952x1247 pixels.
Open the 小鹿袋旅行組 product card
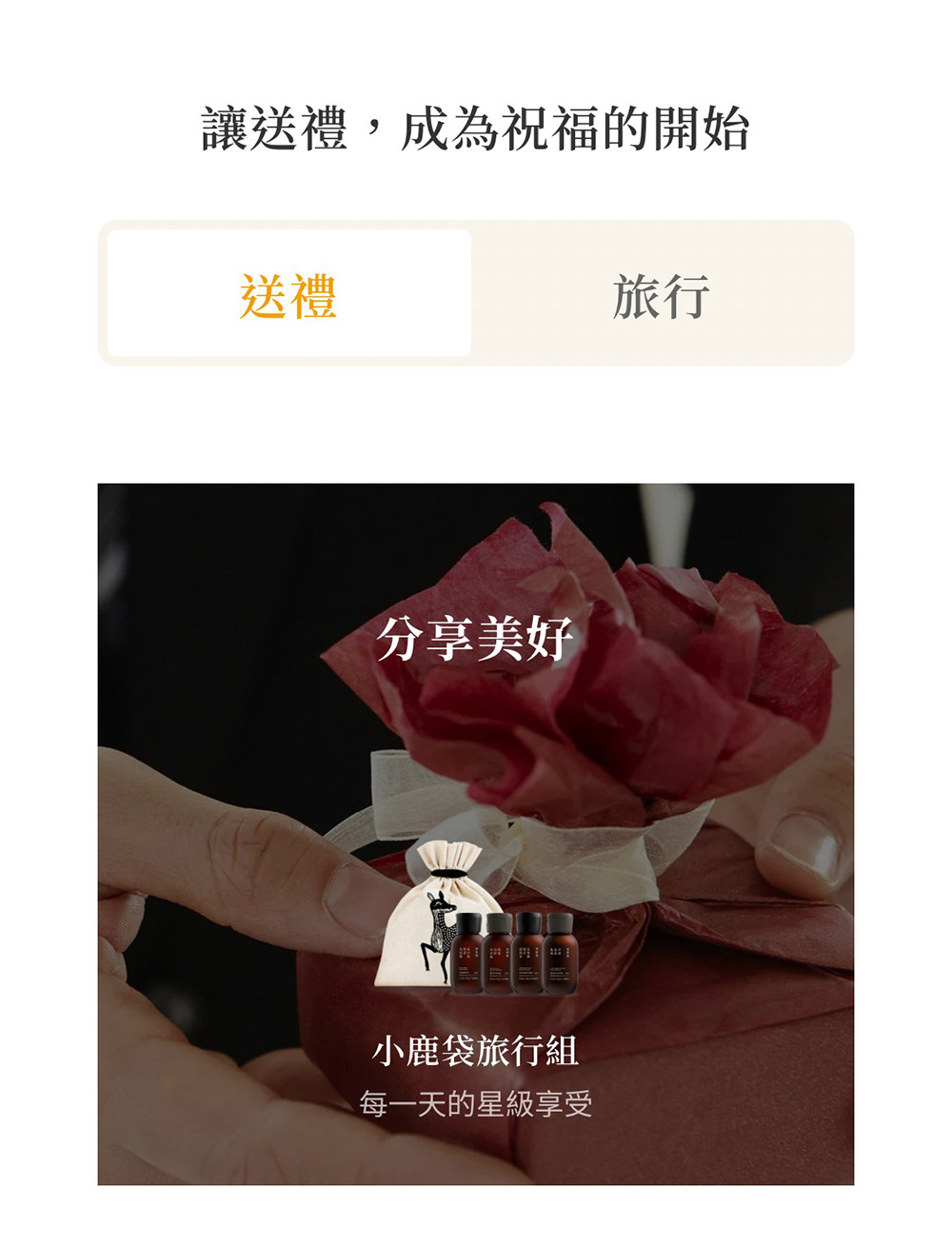click(x=475, y=952)
